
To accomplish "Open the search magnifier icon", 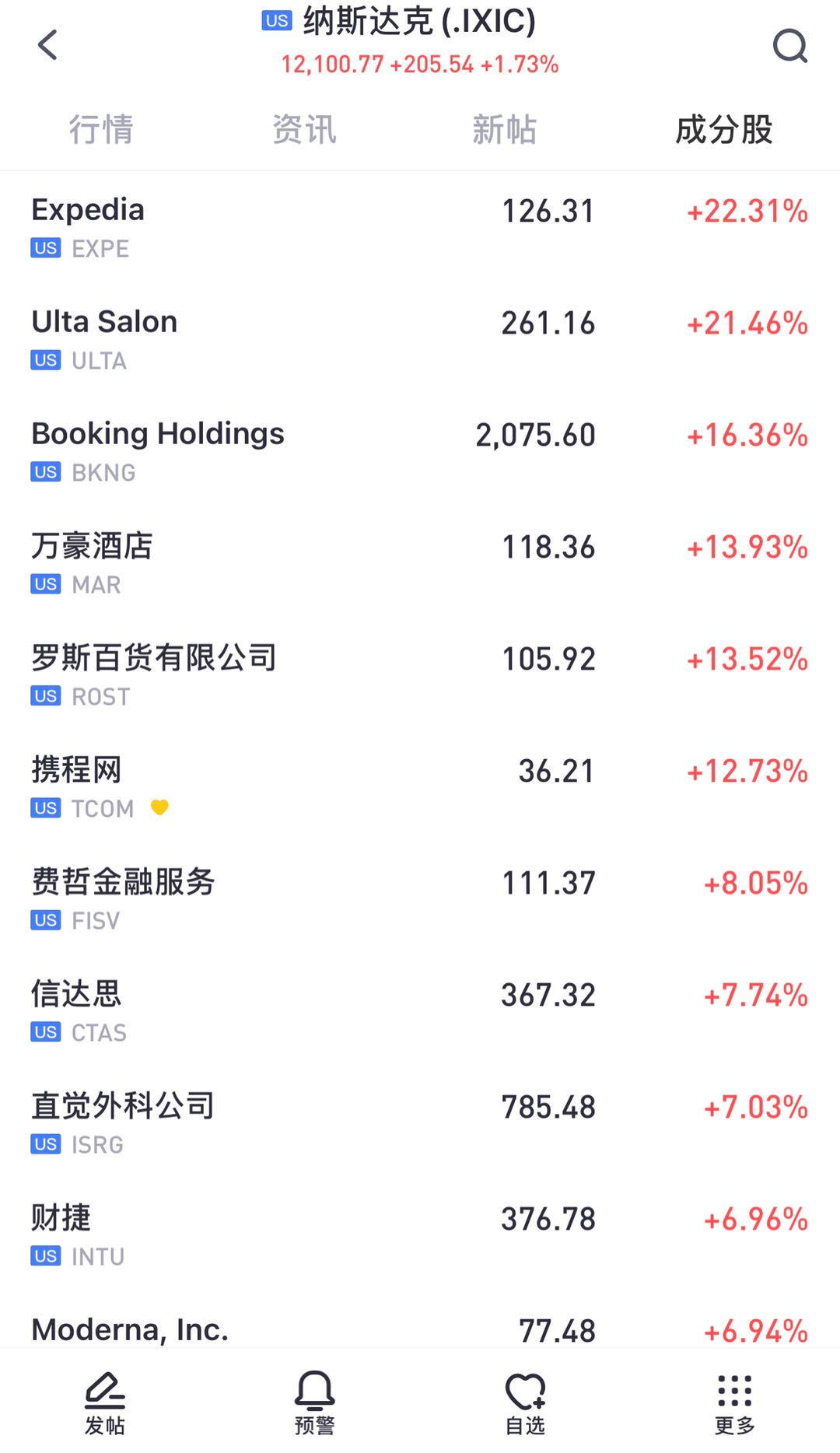I will (x=789, y=46).
